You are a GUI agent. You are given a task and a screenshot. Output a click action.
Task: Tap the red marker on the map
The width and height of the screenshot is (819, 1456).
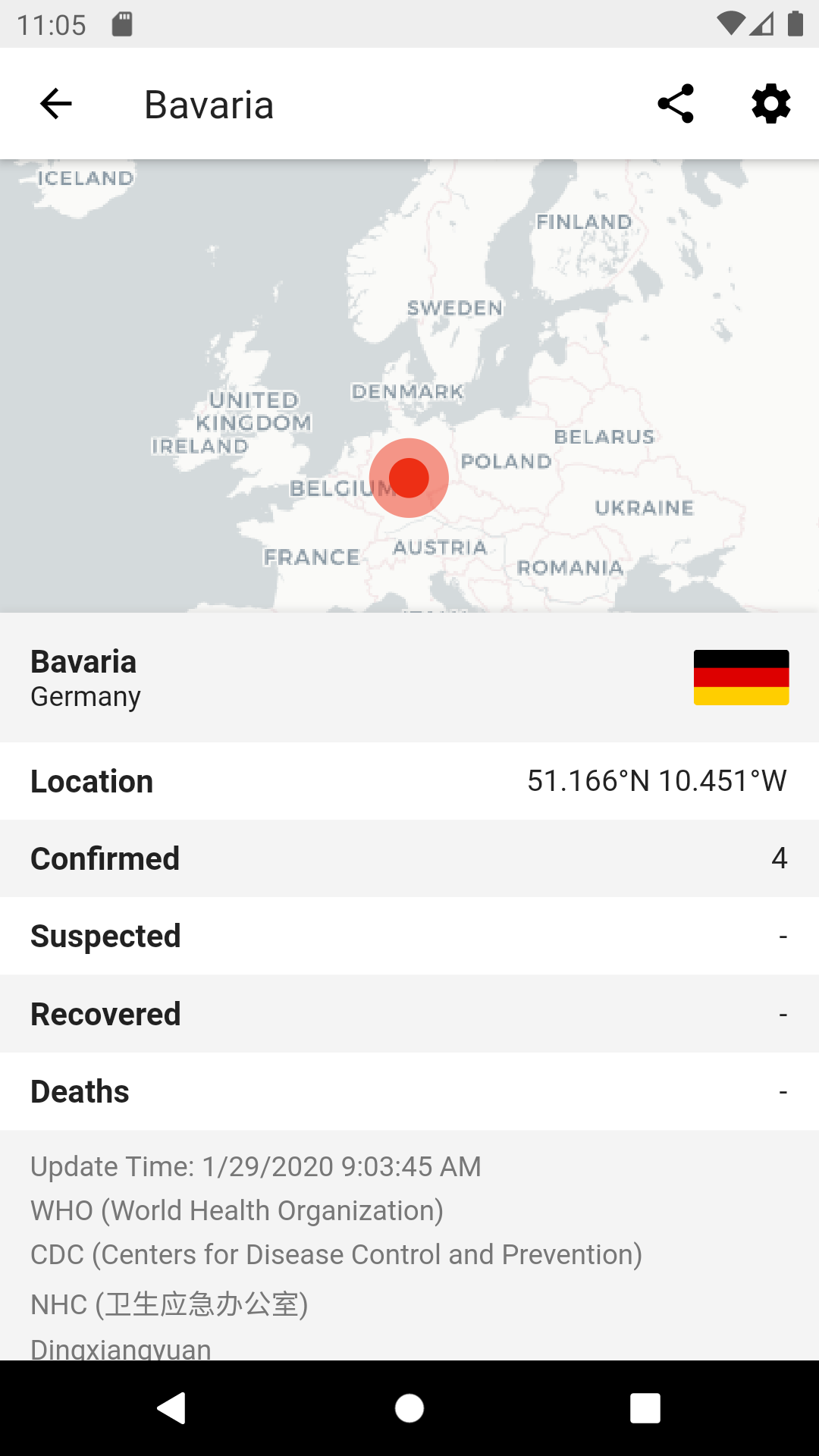pos(409,478)
